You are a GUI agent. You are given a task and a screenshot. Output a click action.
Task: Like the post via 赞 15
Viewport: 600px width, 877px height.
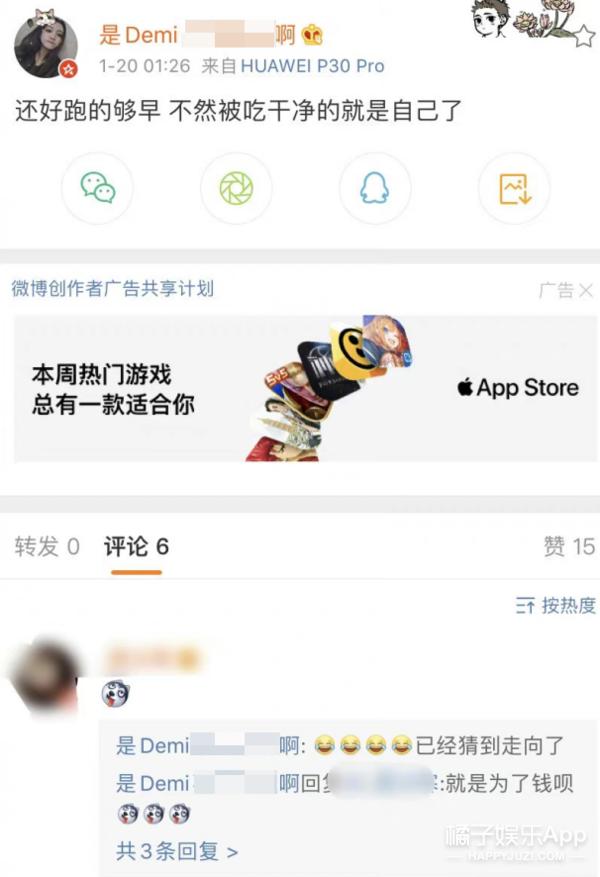point(569,546)
